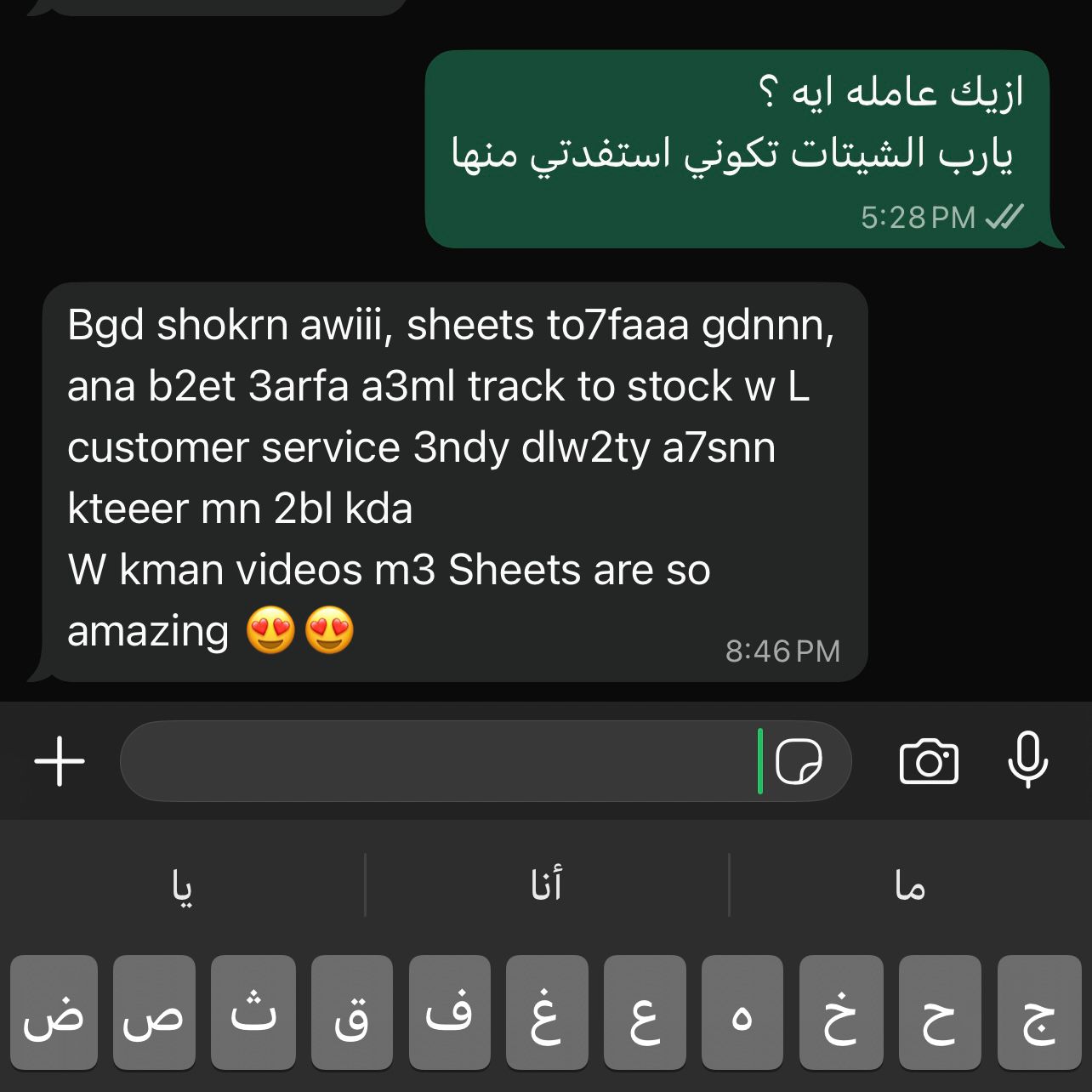Open the attachment plus menu
Viewport: 1092px width, 1092px height.
click(60, 760)
